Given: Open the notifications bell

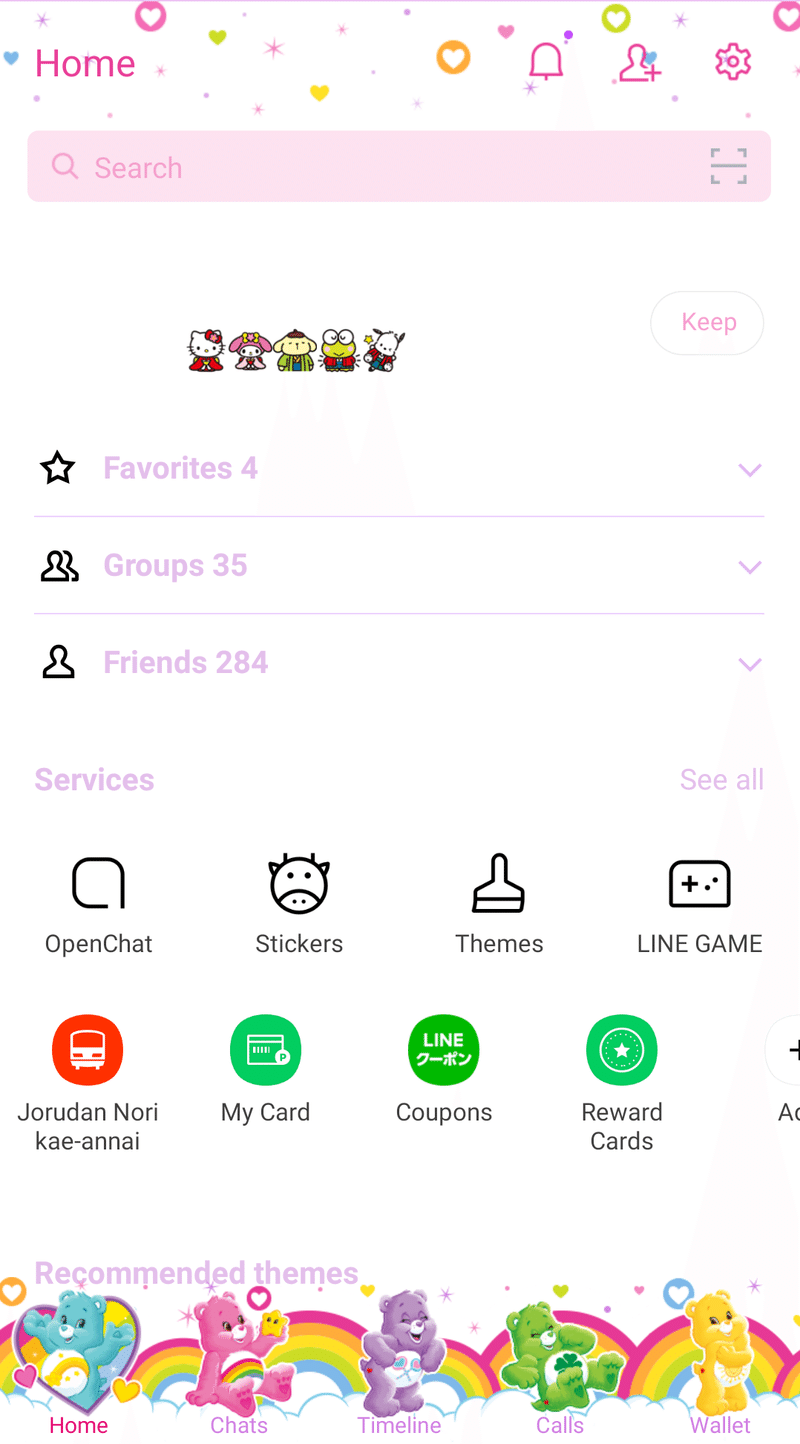Looking at the screenshot, I should click(546, 63).
